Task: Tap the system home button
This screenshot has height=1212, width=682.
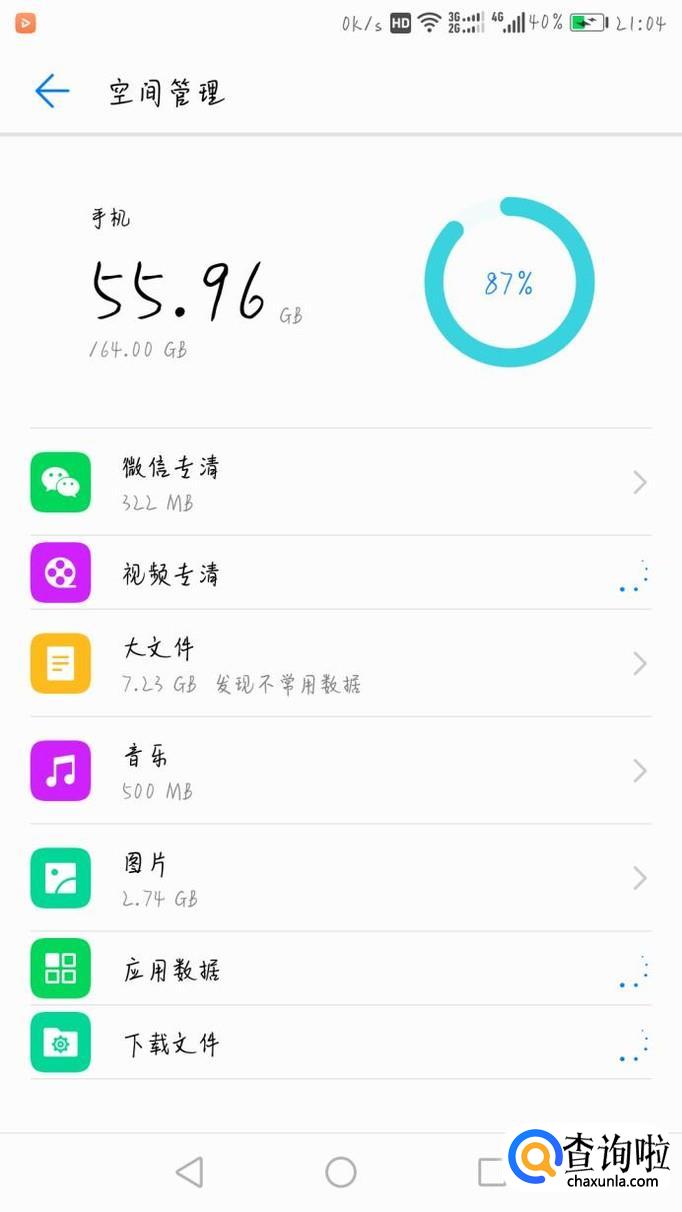Action: [x=341, y=1172]
